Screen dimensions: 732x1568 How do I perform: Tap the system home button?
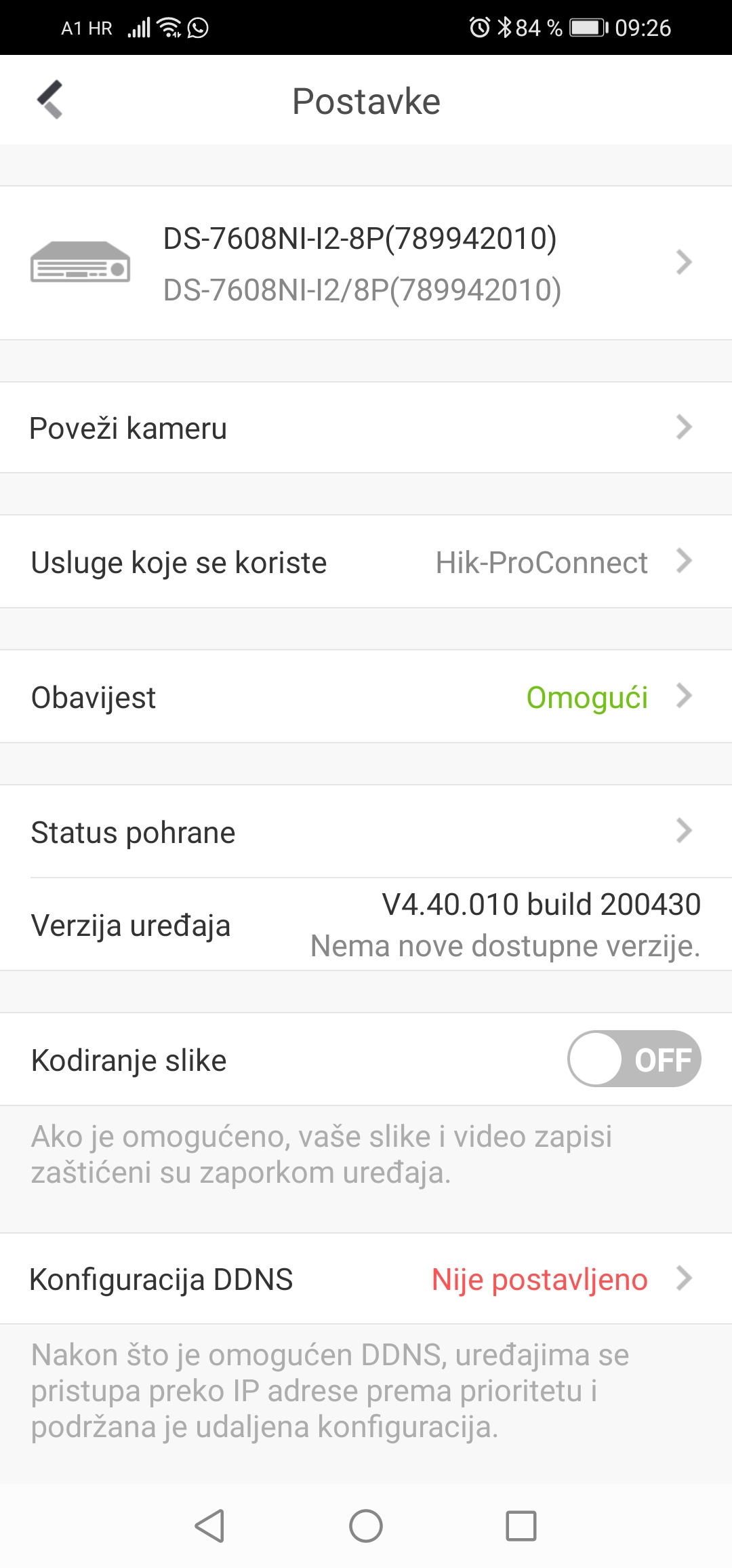(x=366, y=1526)
